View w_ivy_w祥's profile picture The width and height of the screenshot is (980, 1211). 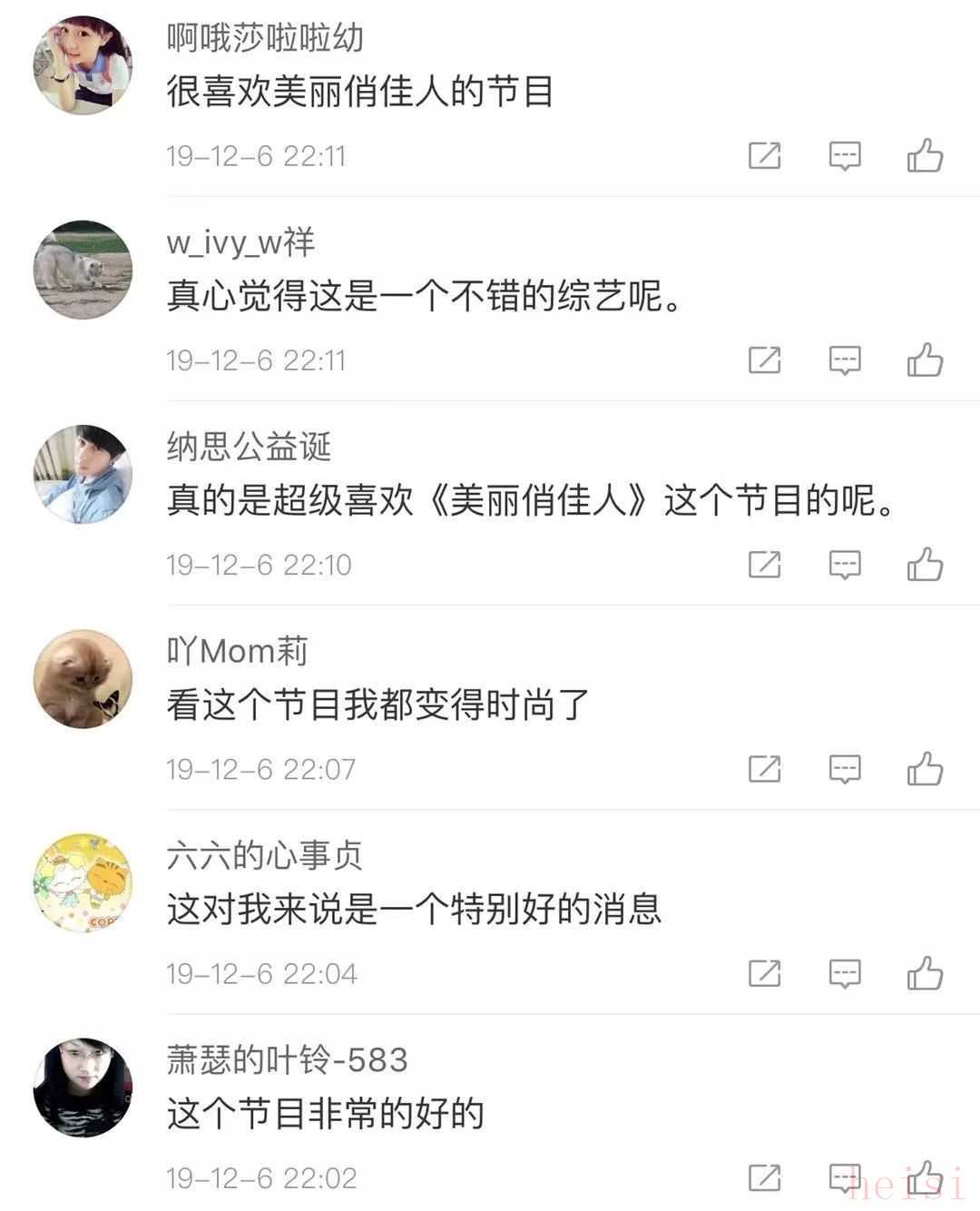pos(83,270)
